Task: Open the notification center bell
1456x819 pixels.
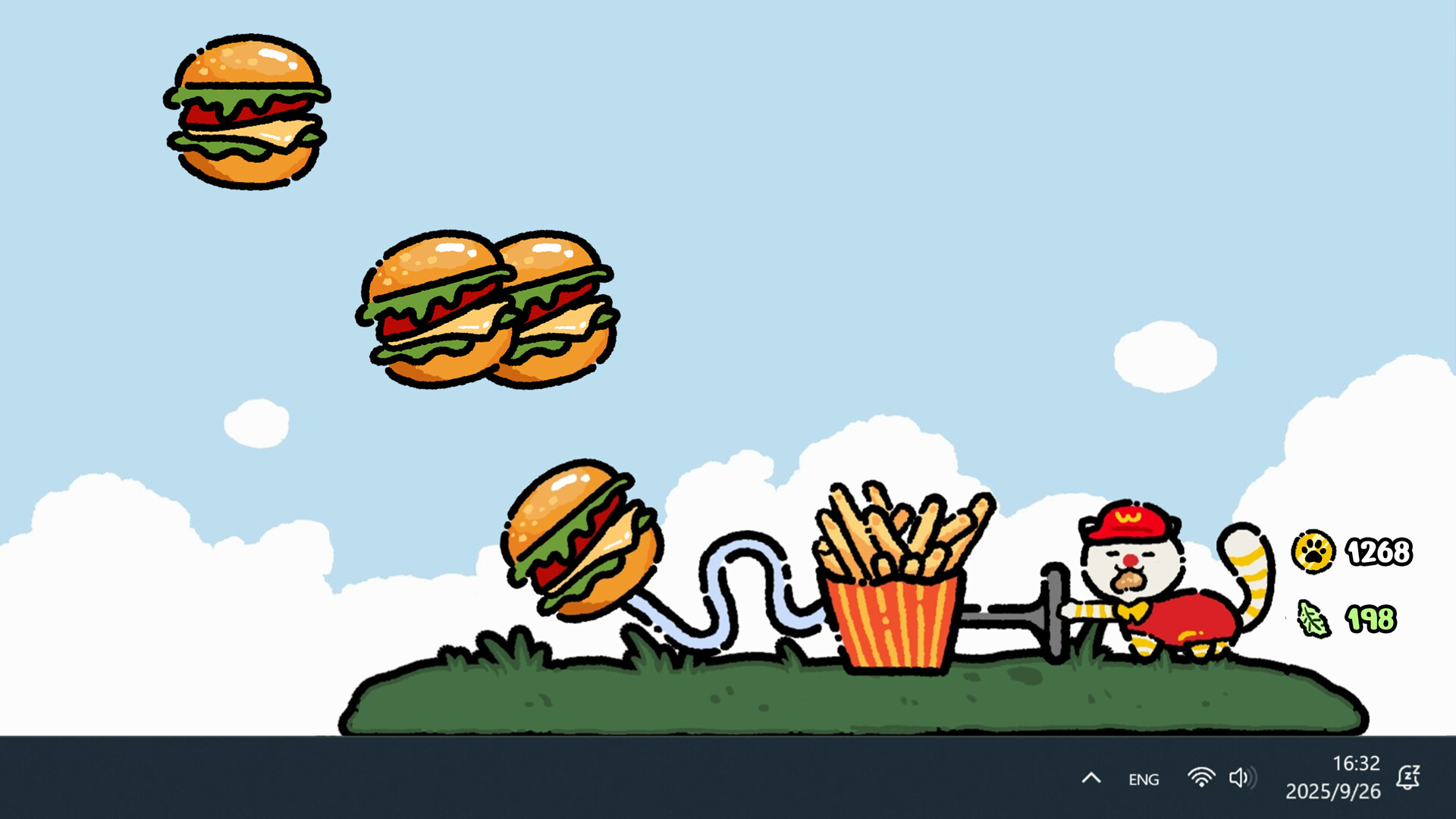Action: [x=1408, y=778]
